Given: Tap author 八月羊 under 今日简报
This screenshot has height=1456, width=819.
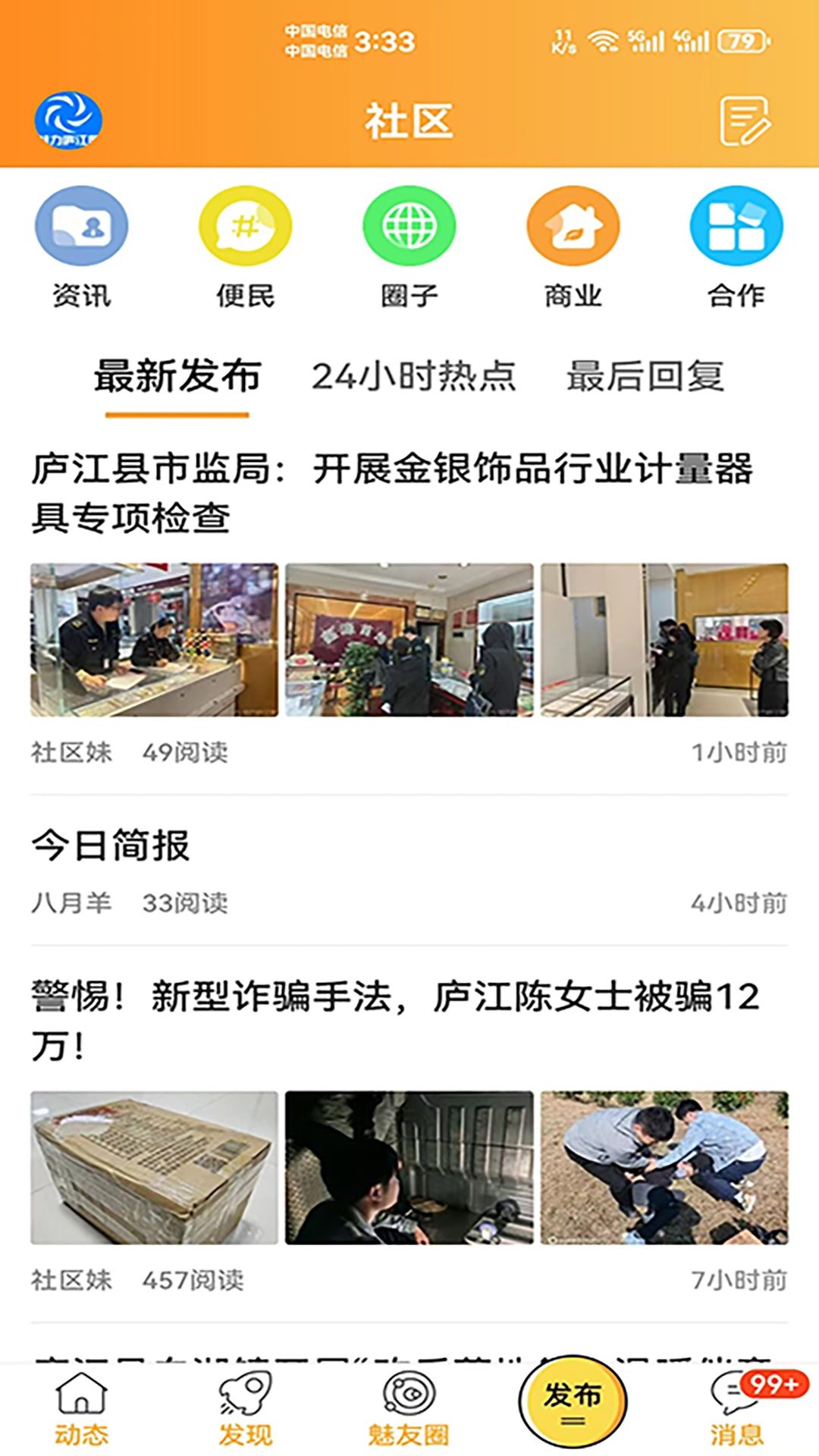Looking at the screenshot, I should pyautogui.click(x=70, y=902).
